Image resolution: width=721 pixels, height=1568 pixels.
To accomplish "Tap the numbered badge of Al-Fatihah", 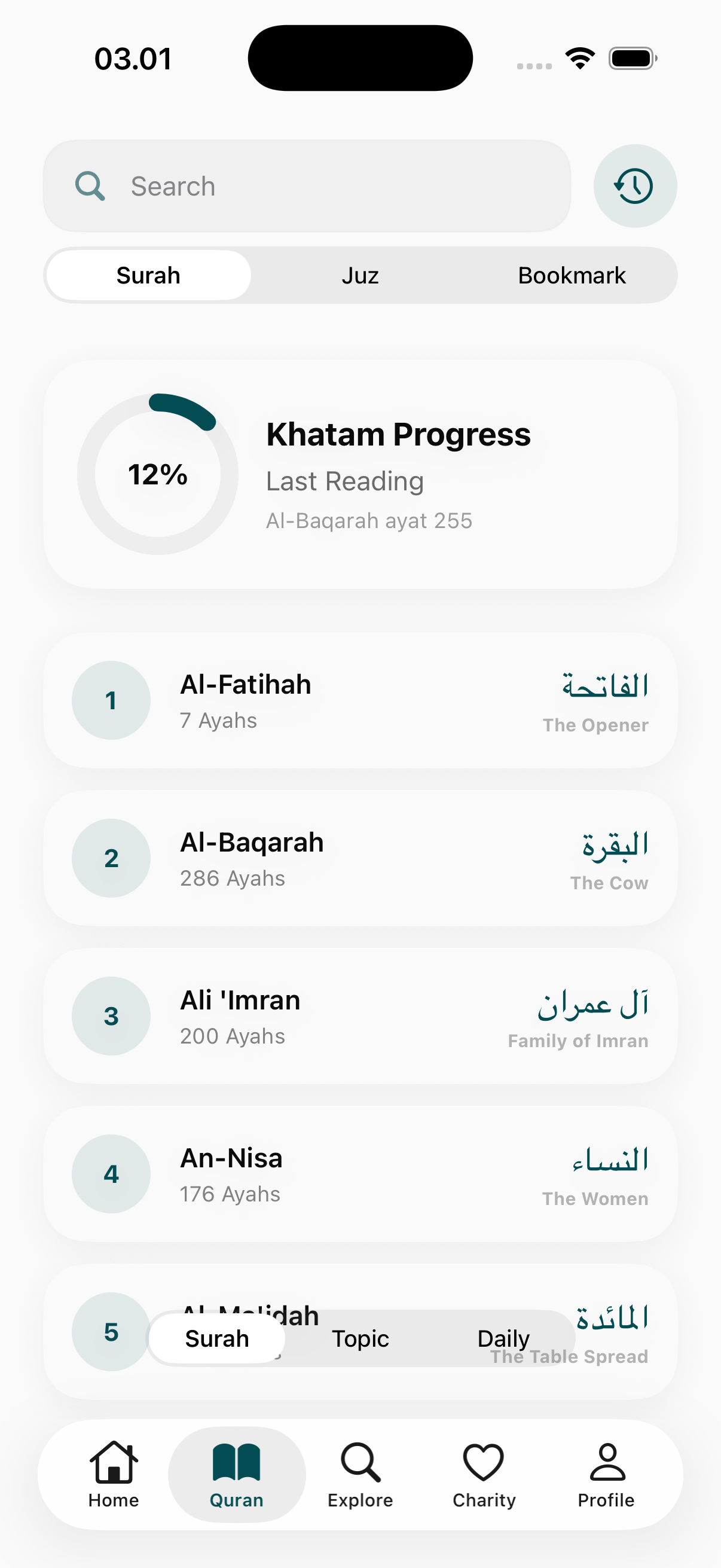I will tap(111, 700).
